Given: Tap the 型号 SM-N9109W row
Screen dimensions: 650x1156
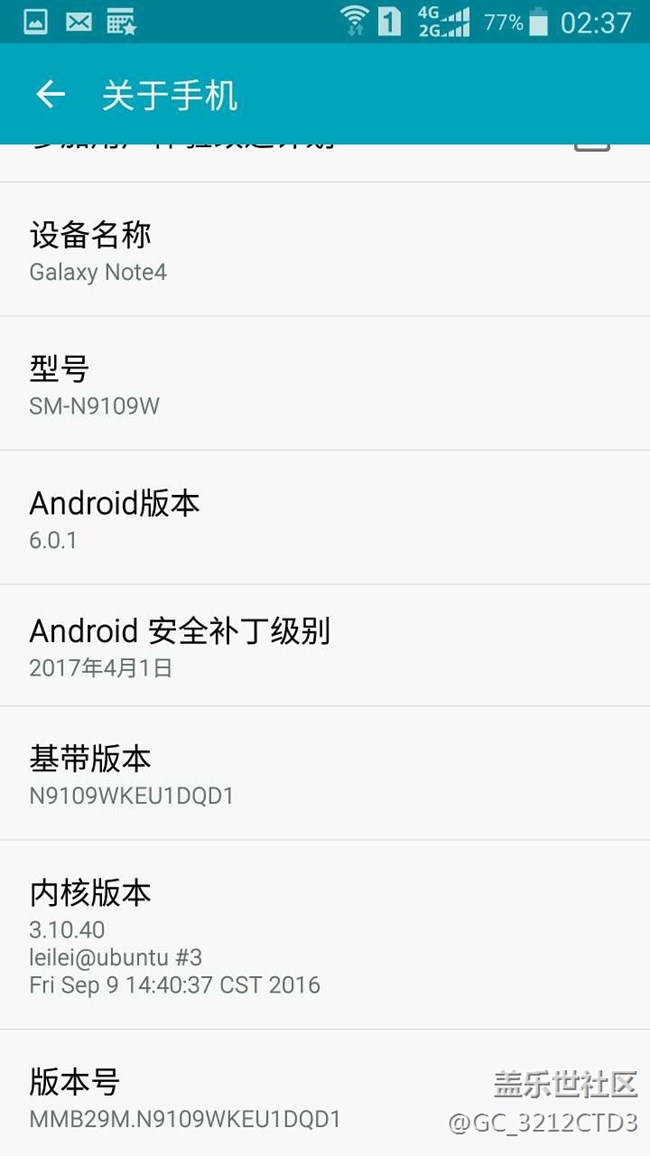Looking at the screenshot, I should tap(325, 383).
